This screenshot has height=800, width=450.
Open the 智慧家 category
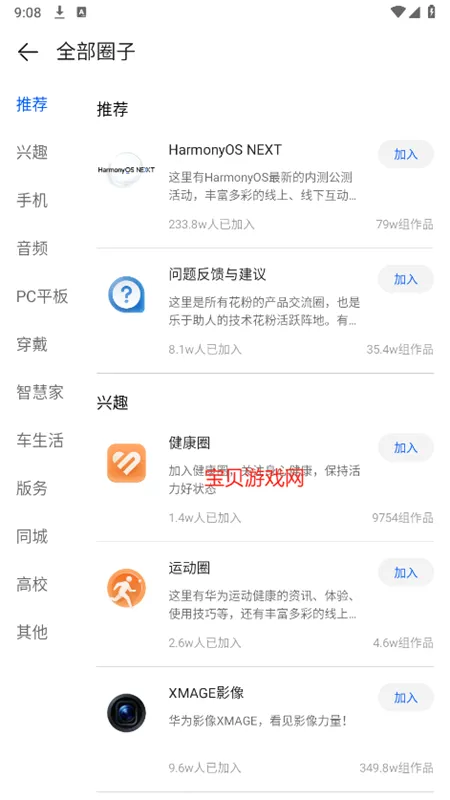point(40,392)
